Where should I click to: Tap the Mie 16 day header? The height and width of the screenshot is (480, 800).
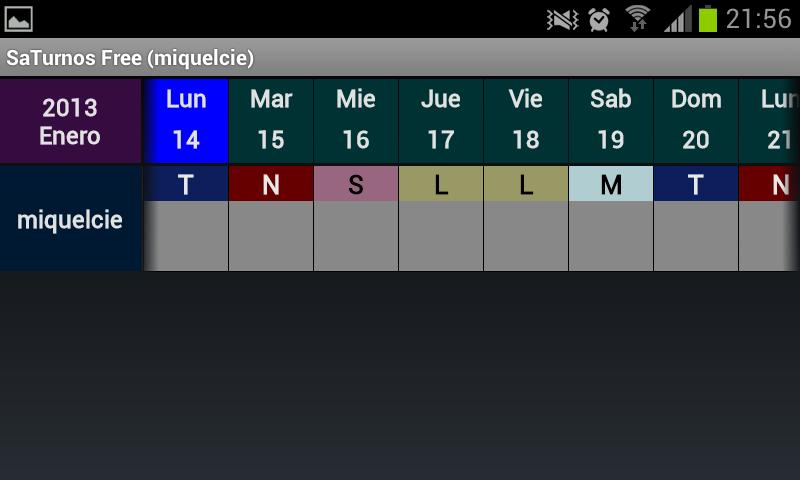pos(356,120)
